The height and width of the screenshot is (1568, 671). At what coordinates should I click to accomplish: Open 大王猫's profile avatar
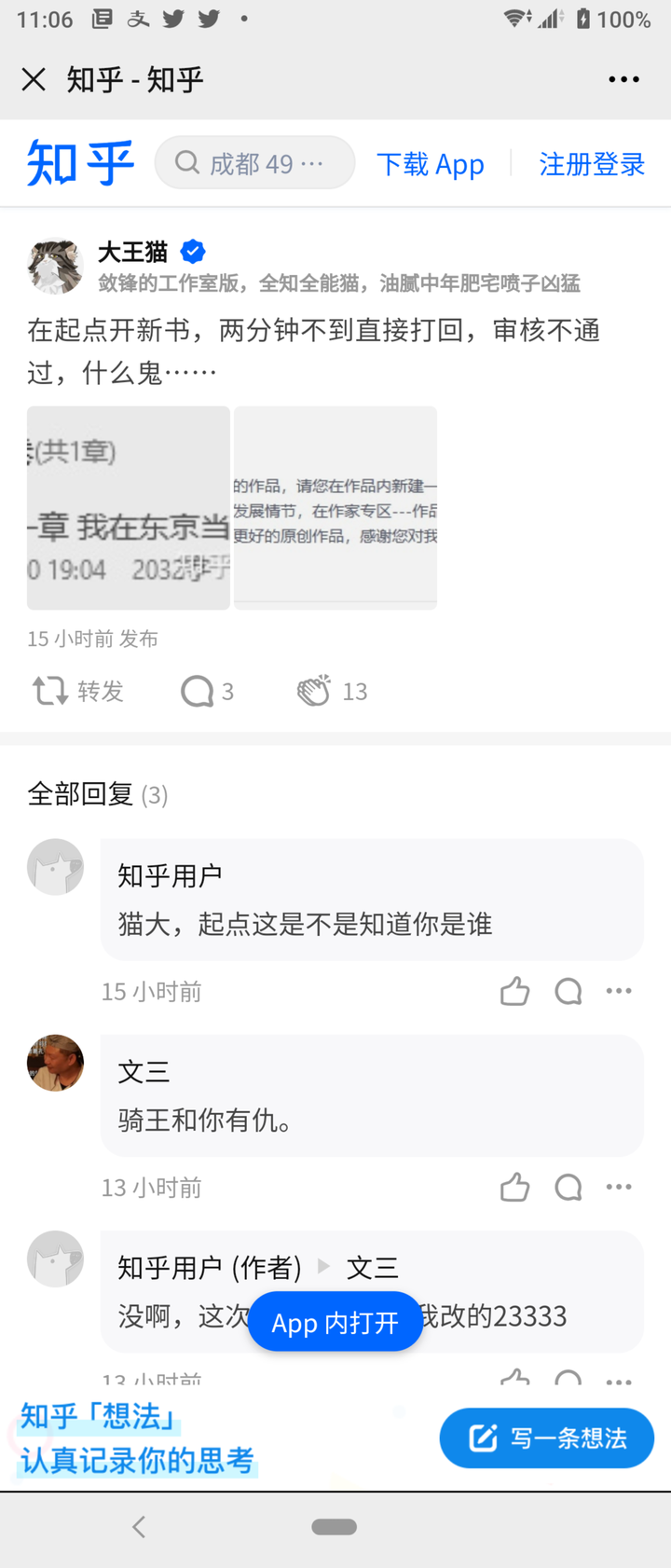point(55,266)
